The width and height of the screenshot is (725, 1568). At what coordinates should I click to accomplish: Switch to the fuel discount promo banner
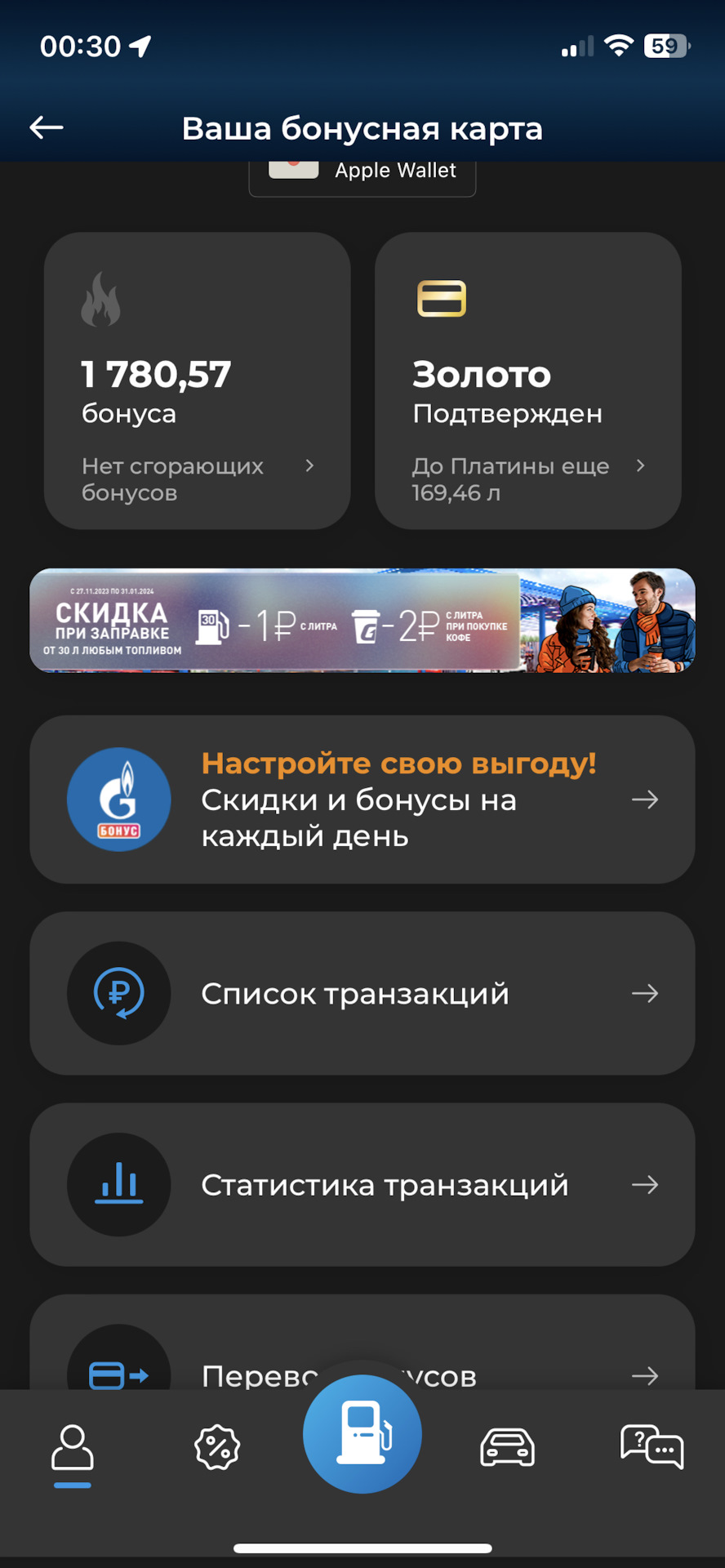pyautogui.click(x=362, y=620)
